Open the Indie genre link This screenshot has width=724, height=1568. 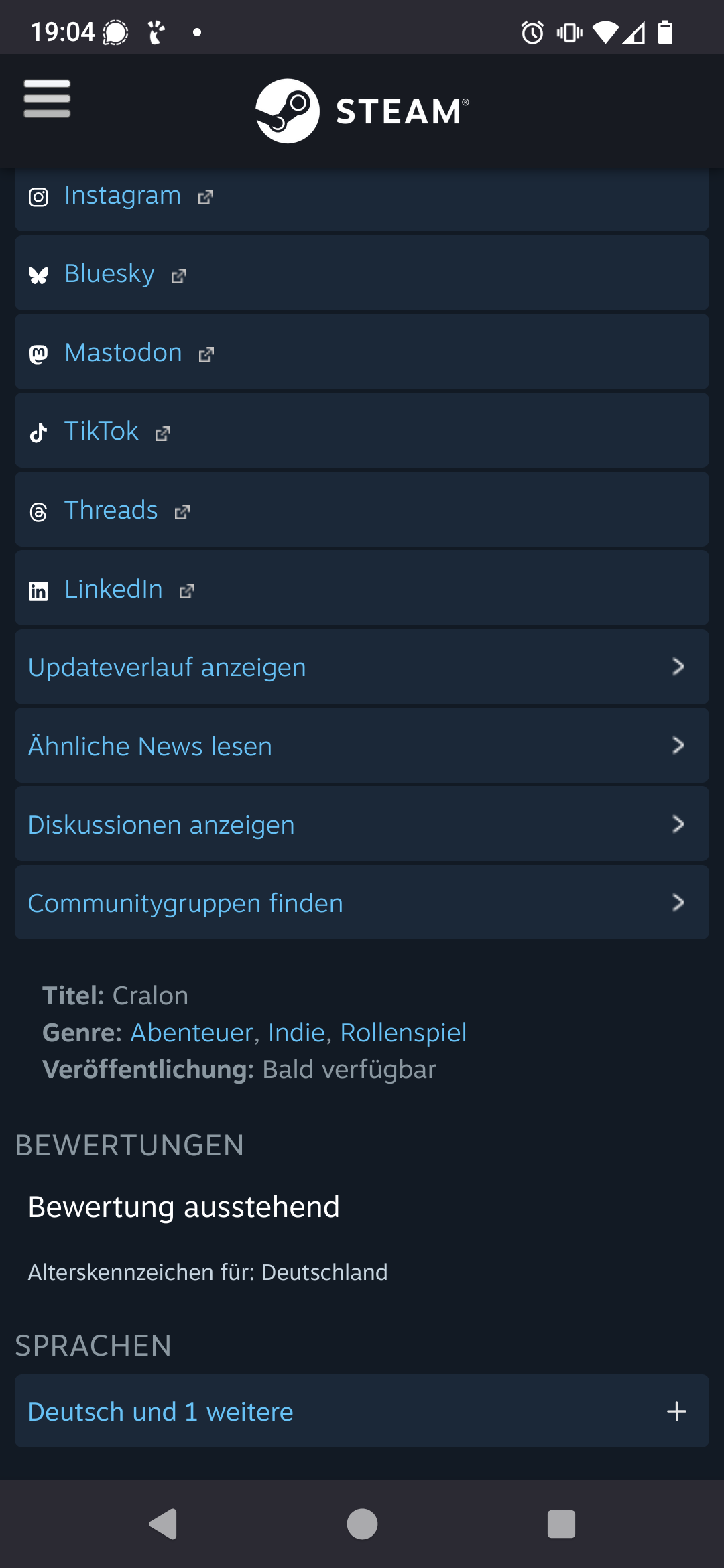(296, 1033)
